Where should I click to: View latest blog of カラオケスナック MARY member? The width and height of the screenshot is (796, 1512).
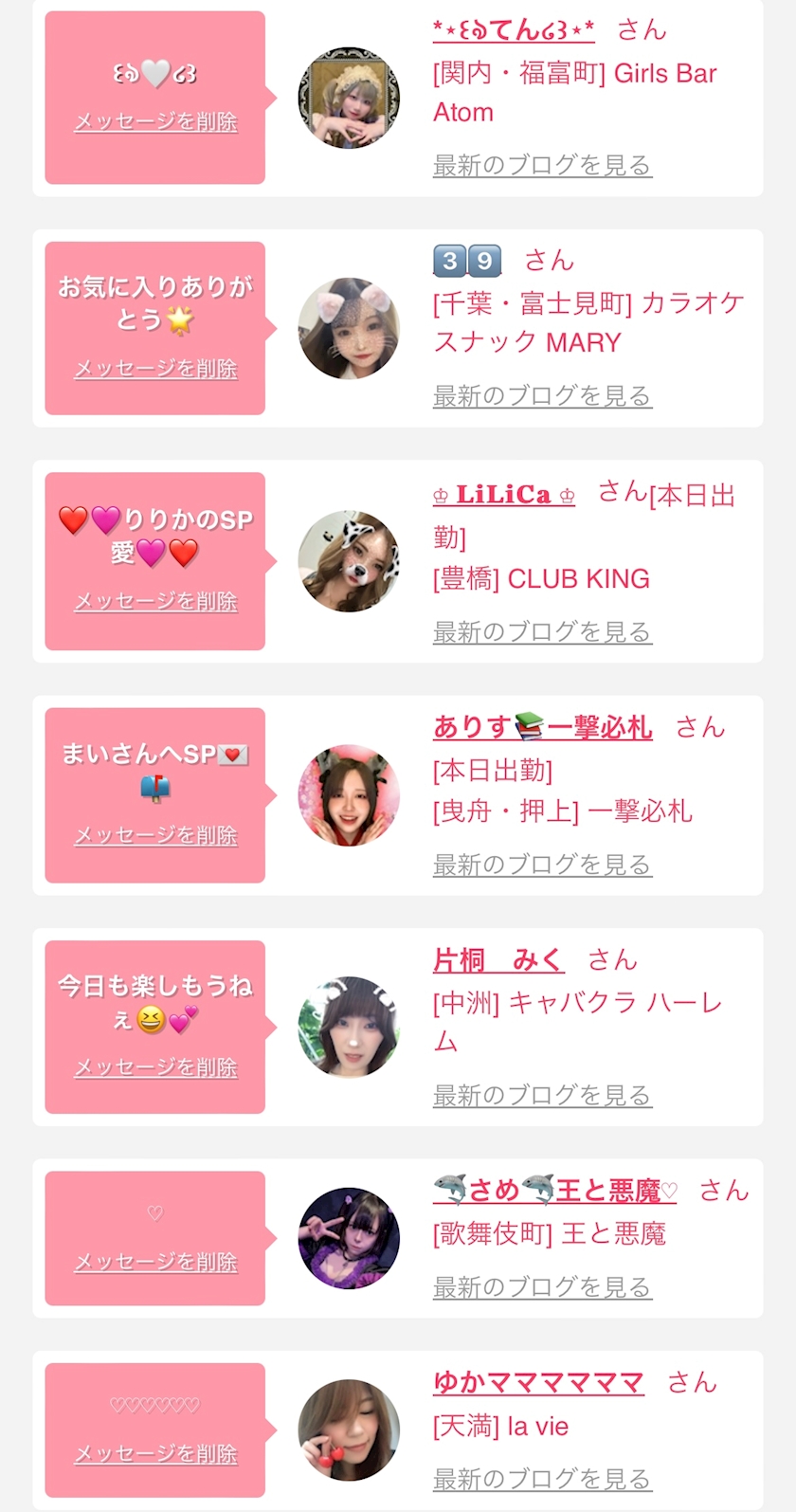(542, 396)
